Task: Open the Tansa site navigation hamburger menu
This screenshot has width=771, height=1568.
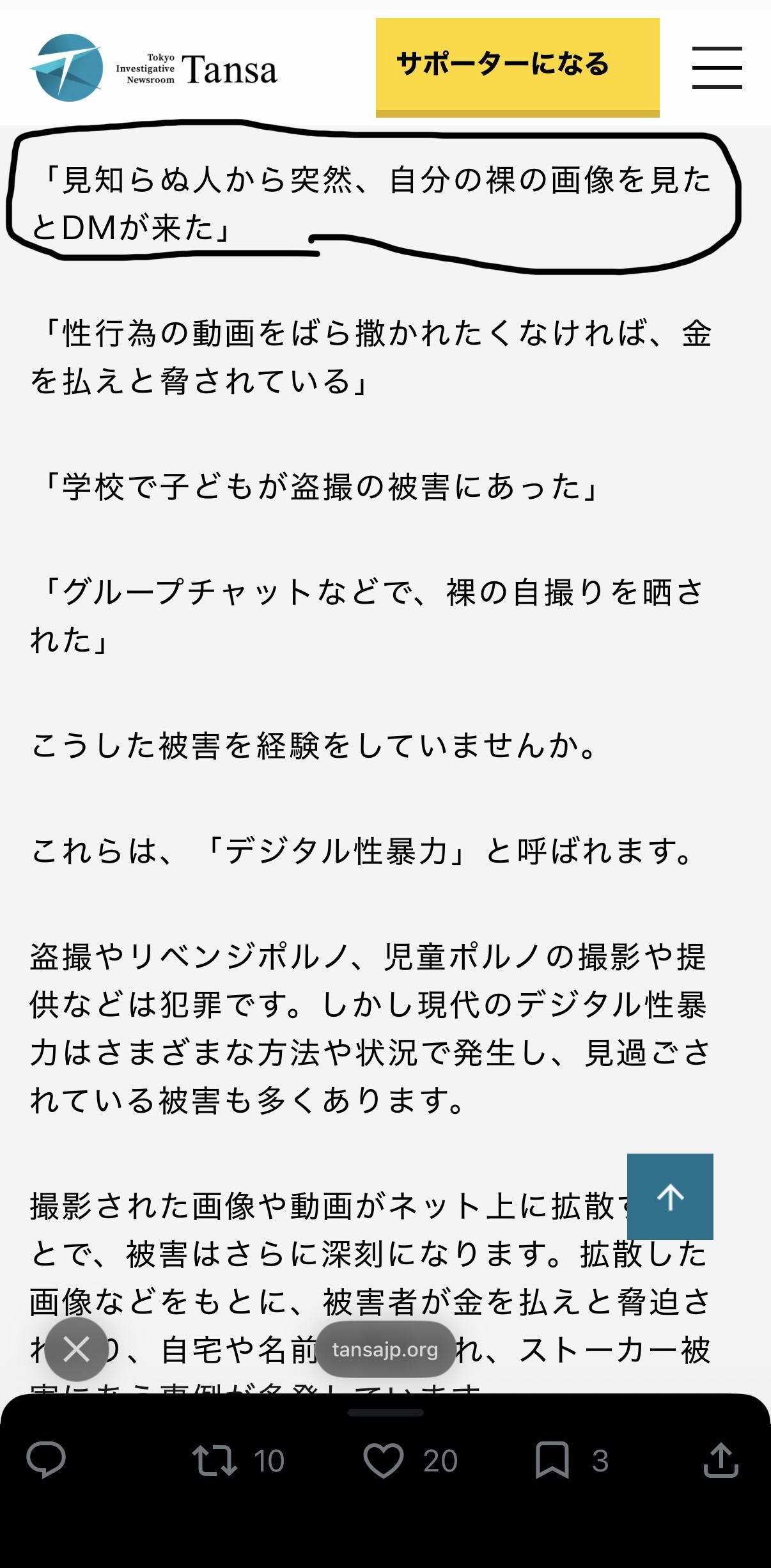Action: pos(719,68)
